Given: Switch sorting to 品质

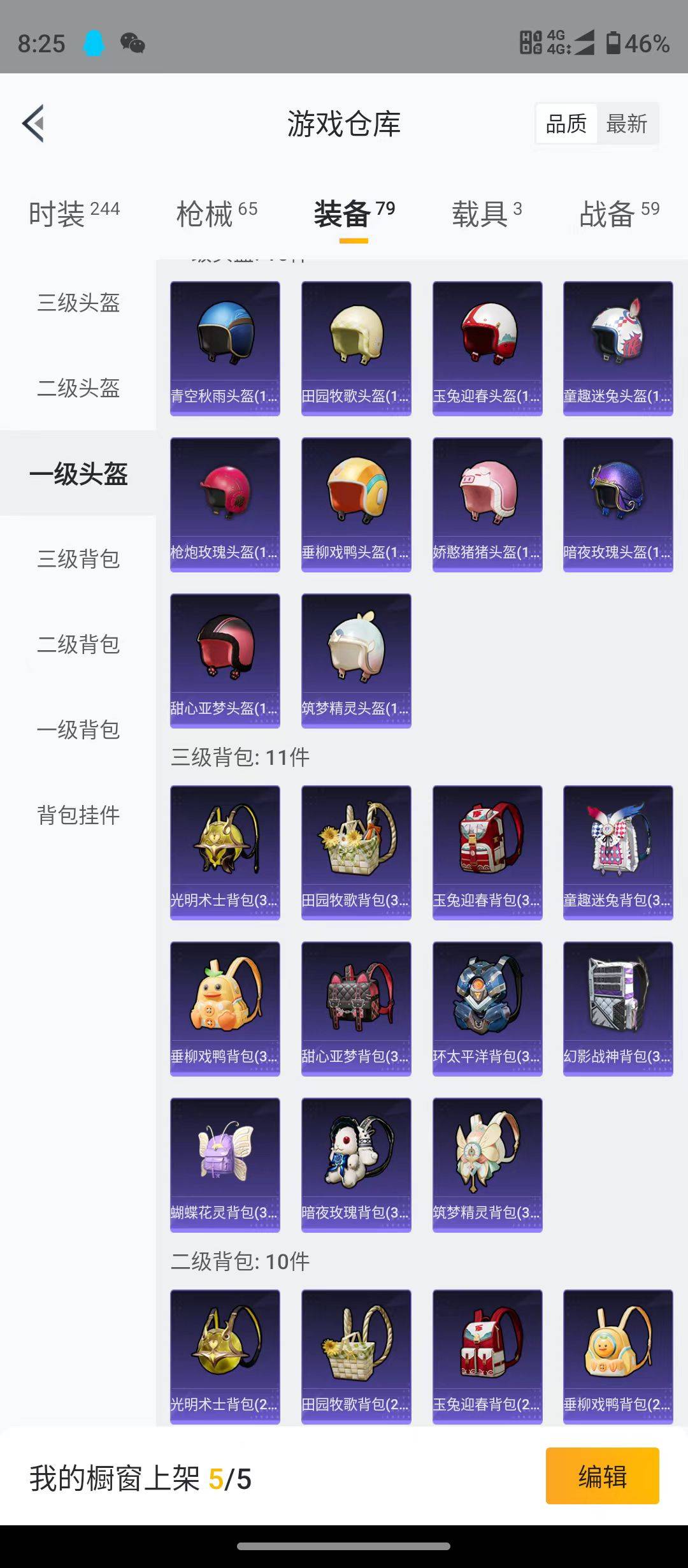Looking at the screenshot, I should click(567, 124).
